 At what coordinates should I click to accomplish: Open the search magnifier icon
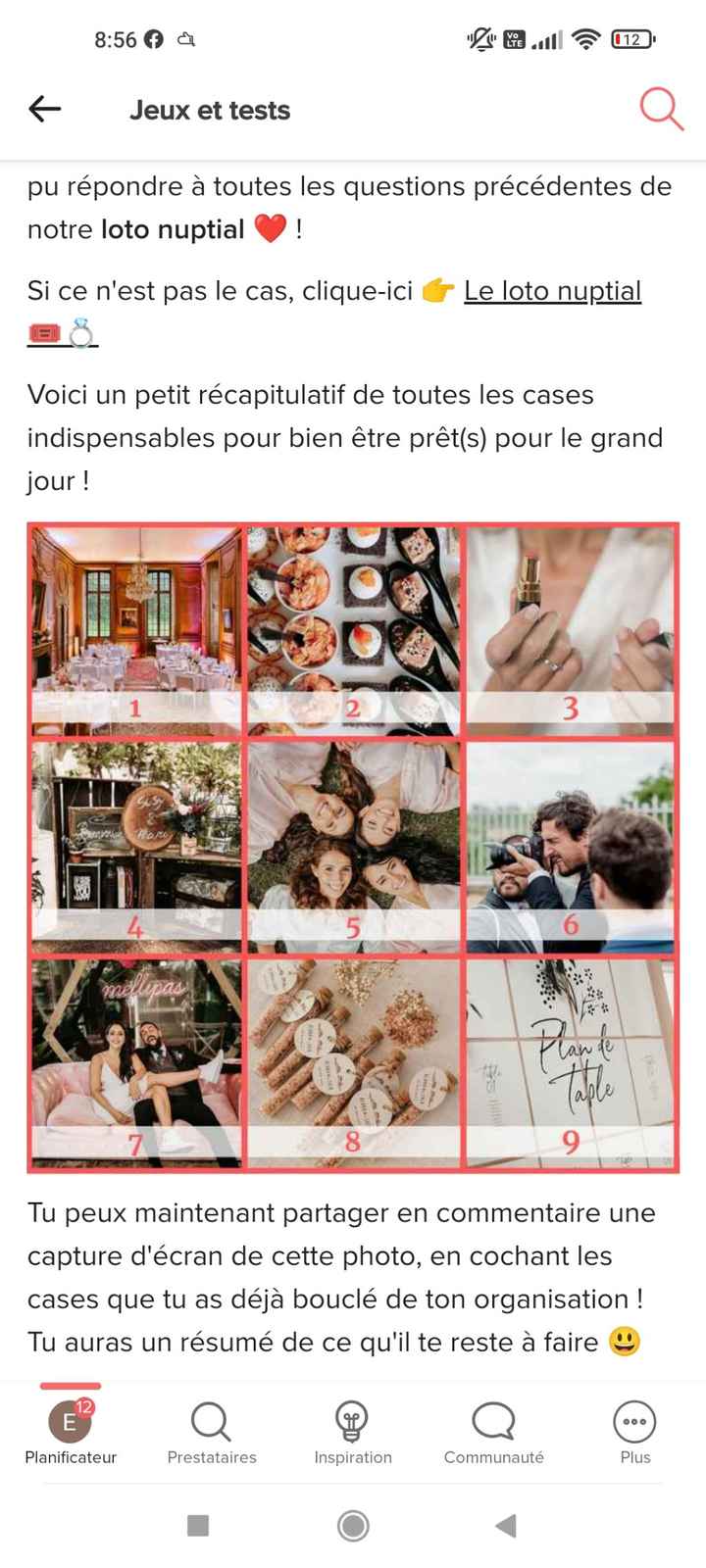[x=662, y=109]
